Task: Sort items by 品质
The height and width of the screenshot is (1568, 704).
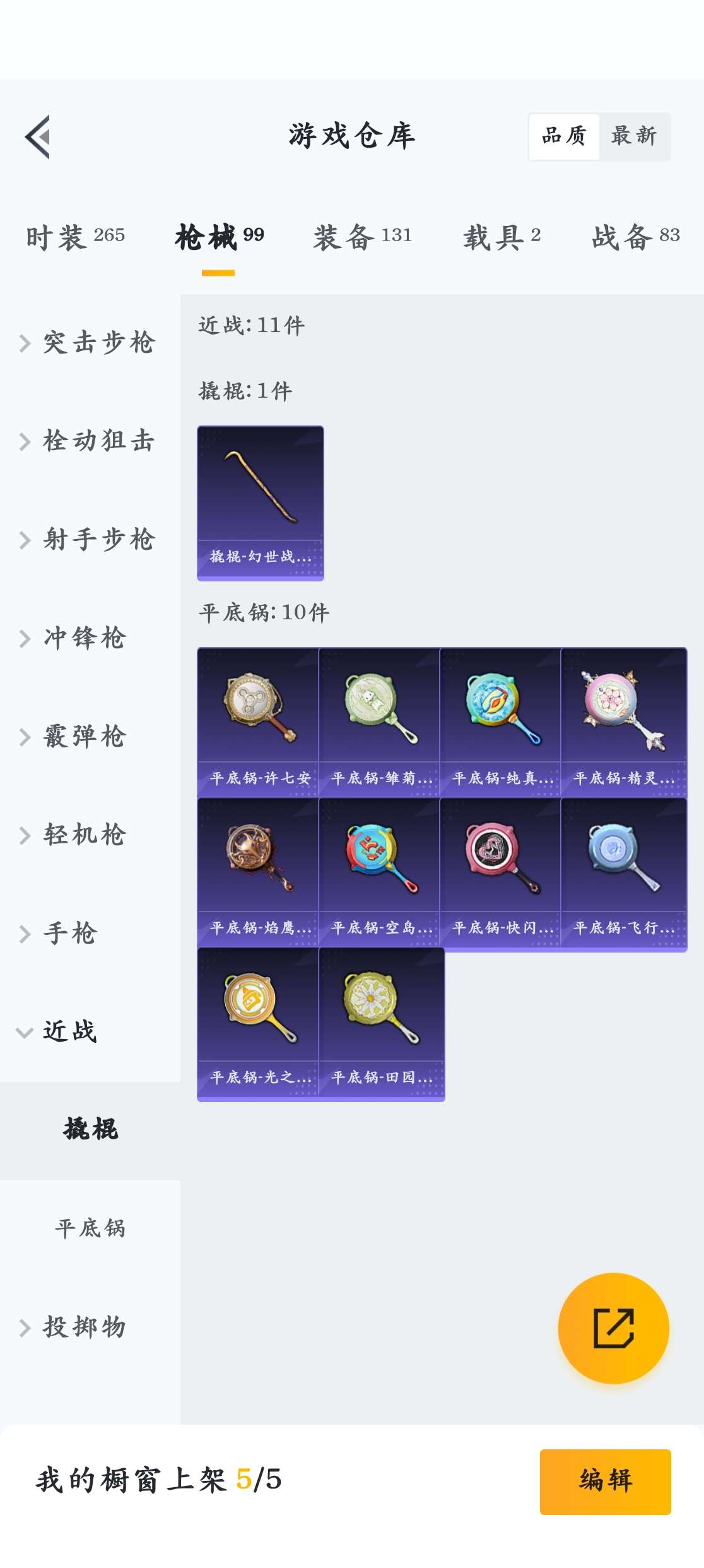Action: click(564, 136)
